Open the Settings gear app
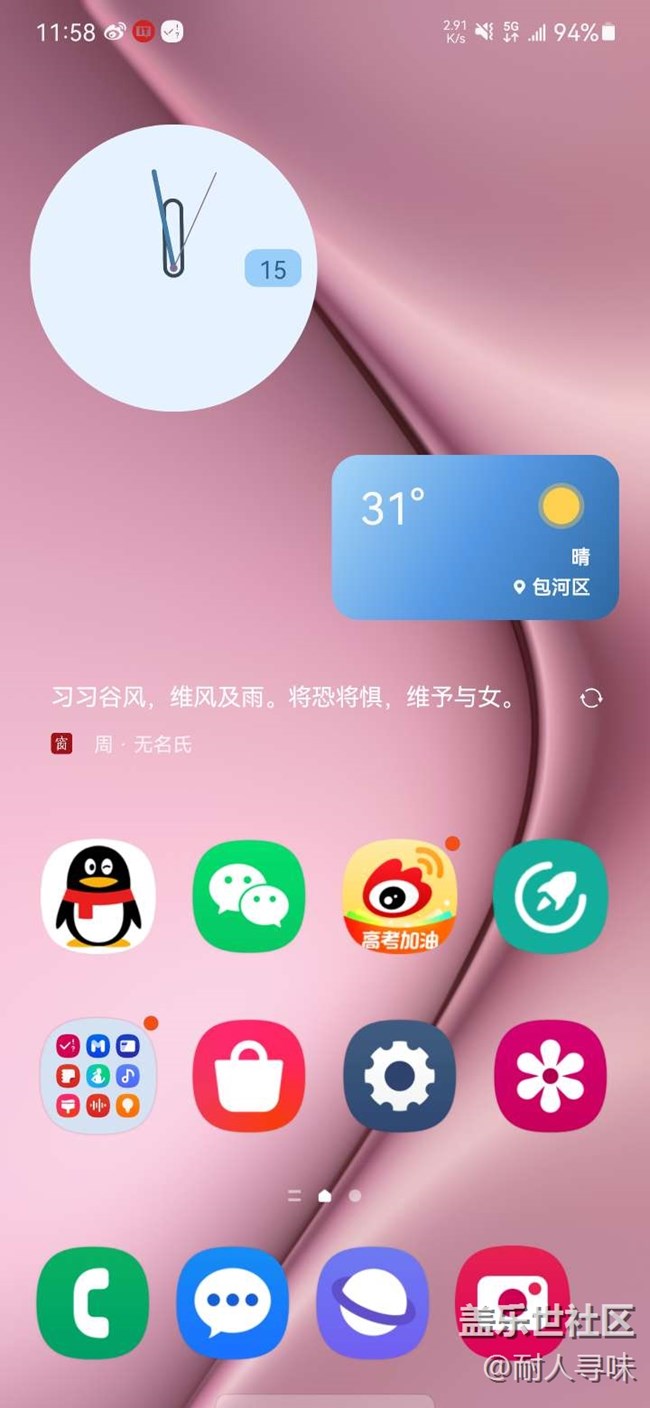Screen dimensions: 650x1408 point(399,1075)
